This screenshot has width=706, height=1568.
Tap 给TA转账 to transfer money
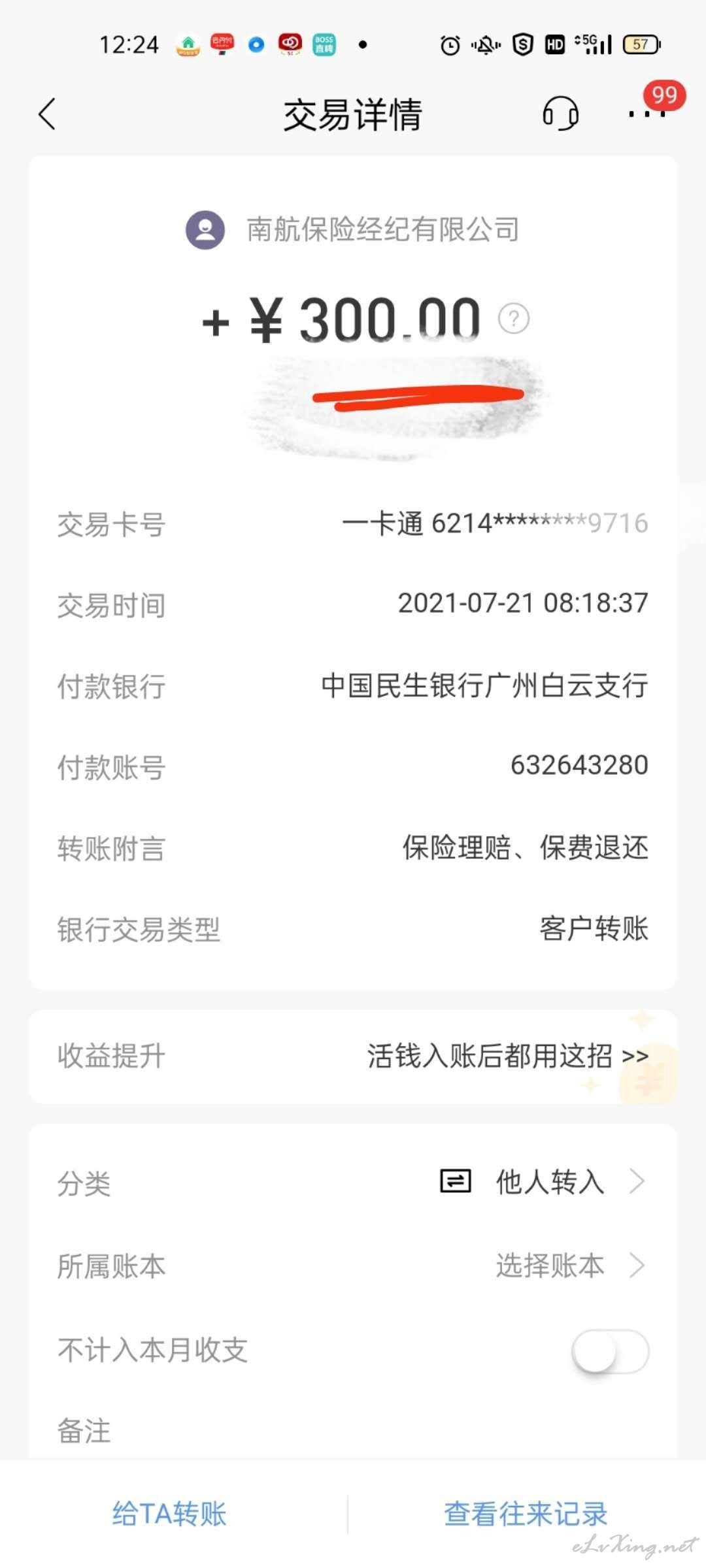(169, 1513)
